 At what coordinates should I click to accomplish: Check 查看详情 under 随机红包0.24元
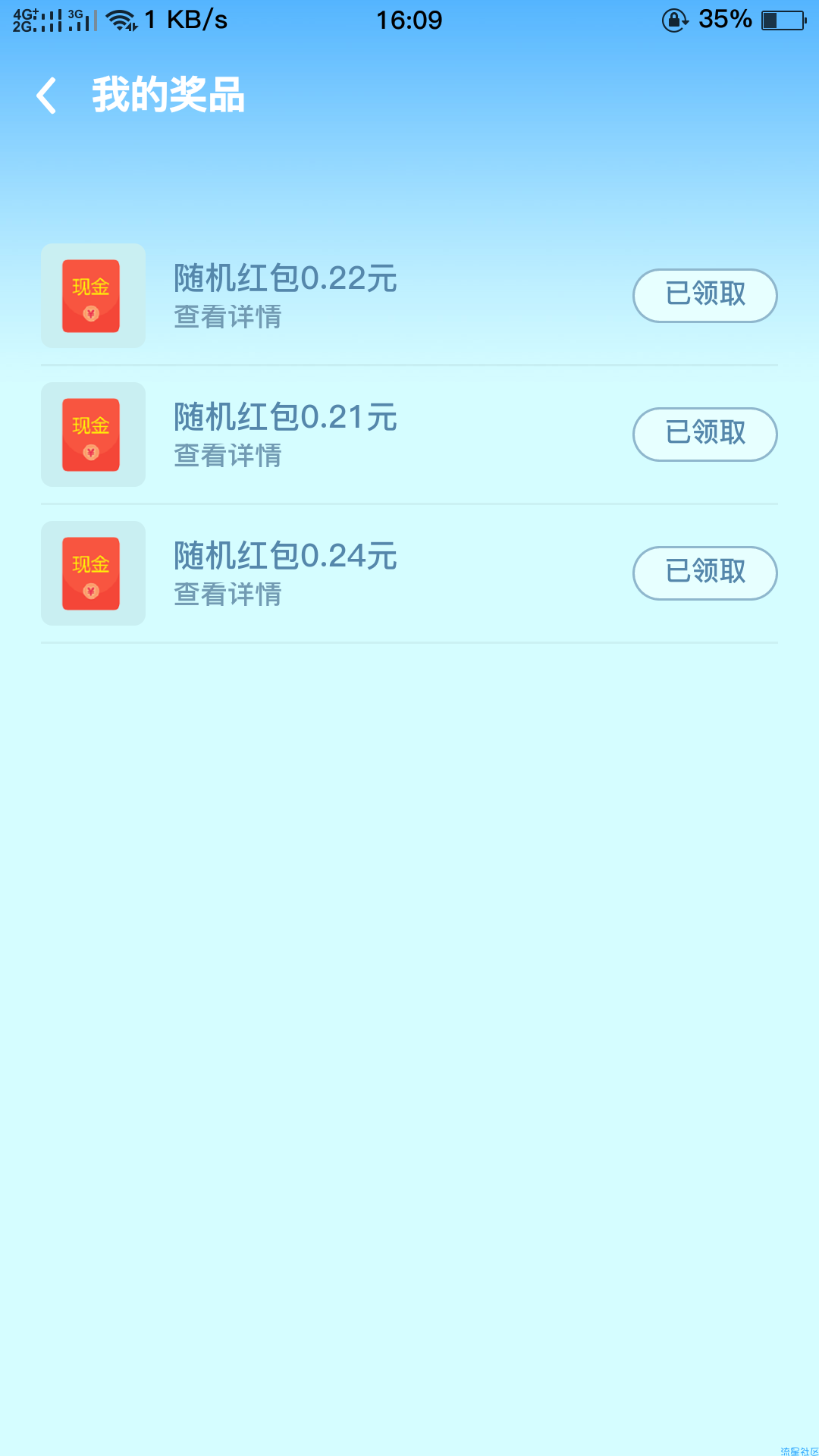tap(227, 595)
